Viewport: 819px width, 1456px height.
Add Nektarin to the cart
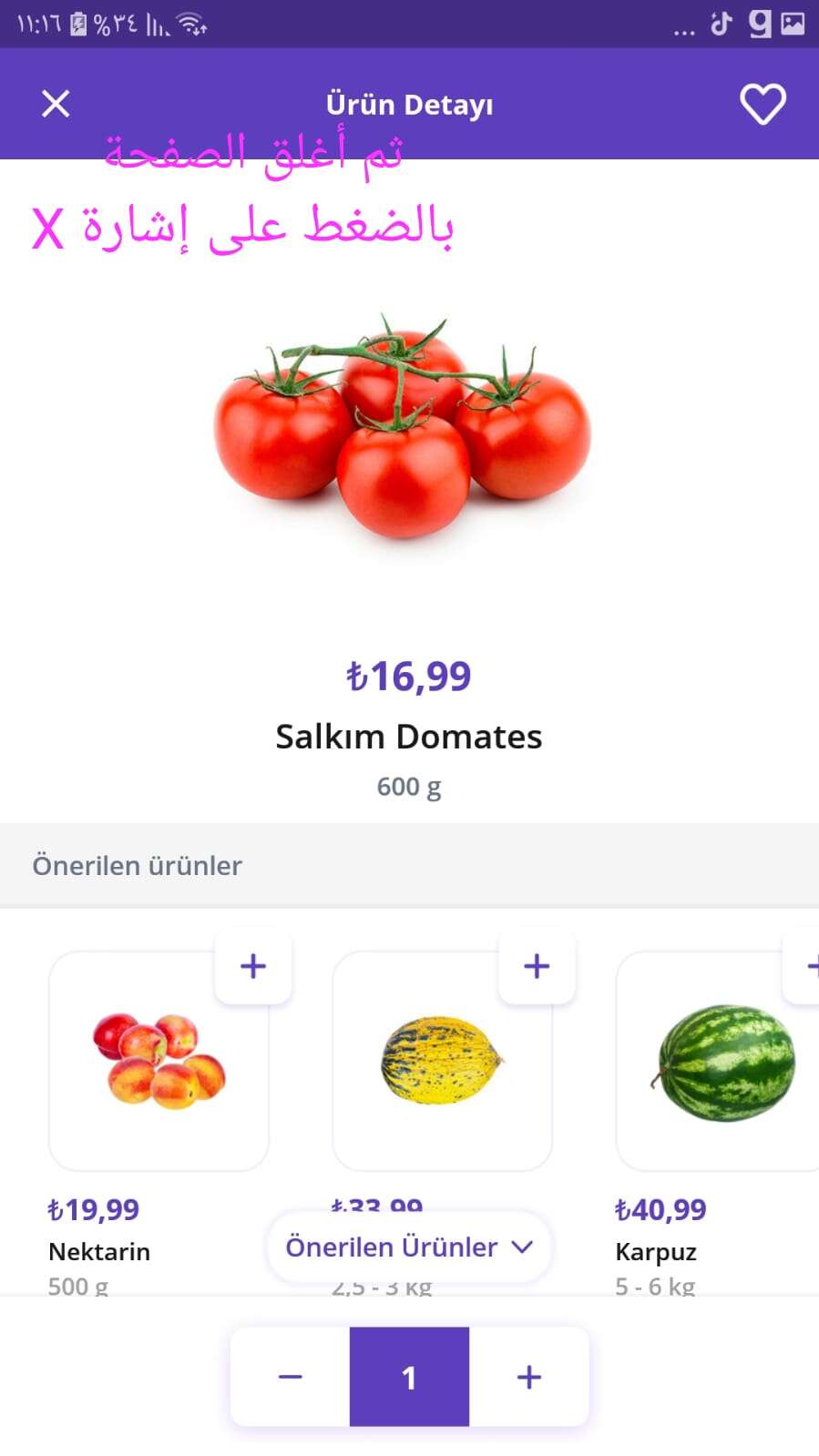(x=253, y=966)
